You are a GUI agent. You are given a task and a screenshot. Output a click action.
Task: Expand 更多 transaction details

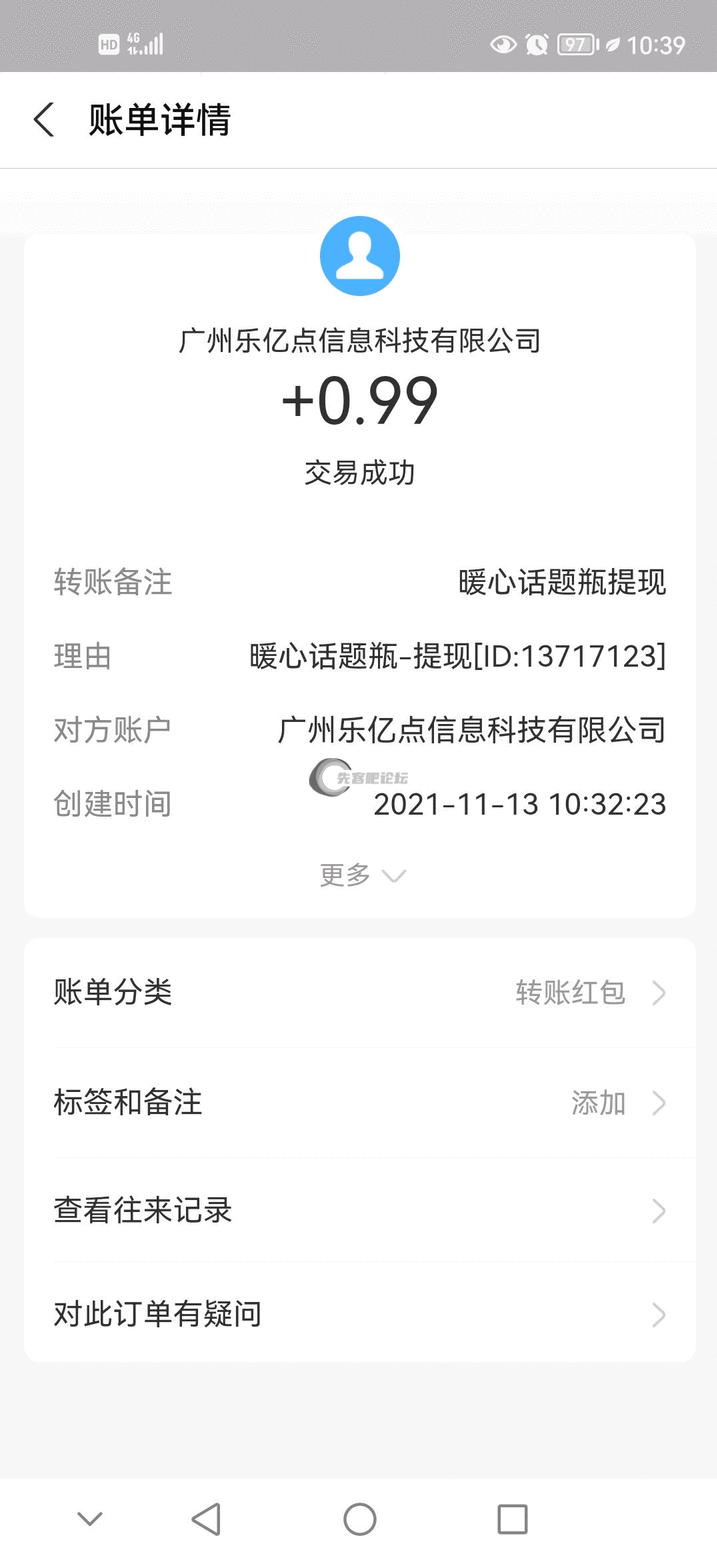click(361, 875)
